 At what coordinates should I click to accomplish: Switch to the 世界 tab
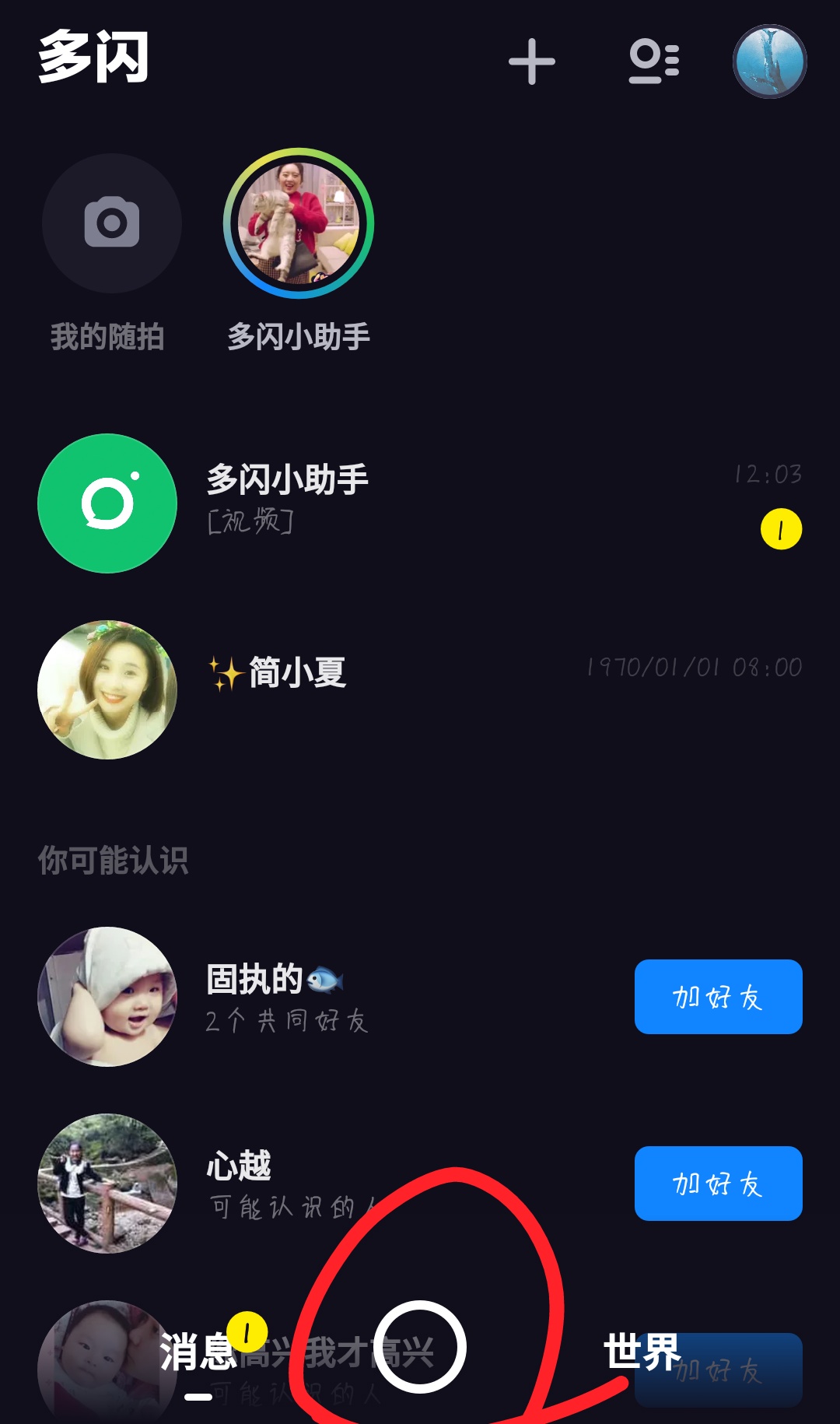pyautogui.click(x=642, y=1352)
